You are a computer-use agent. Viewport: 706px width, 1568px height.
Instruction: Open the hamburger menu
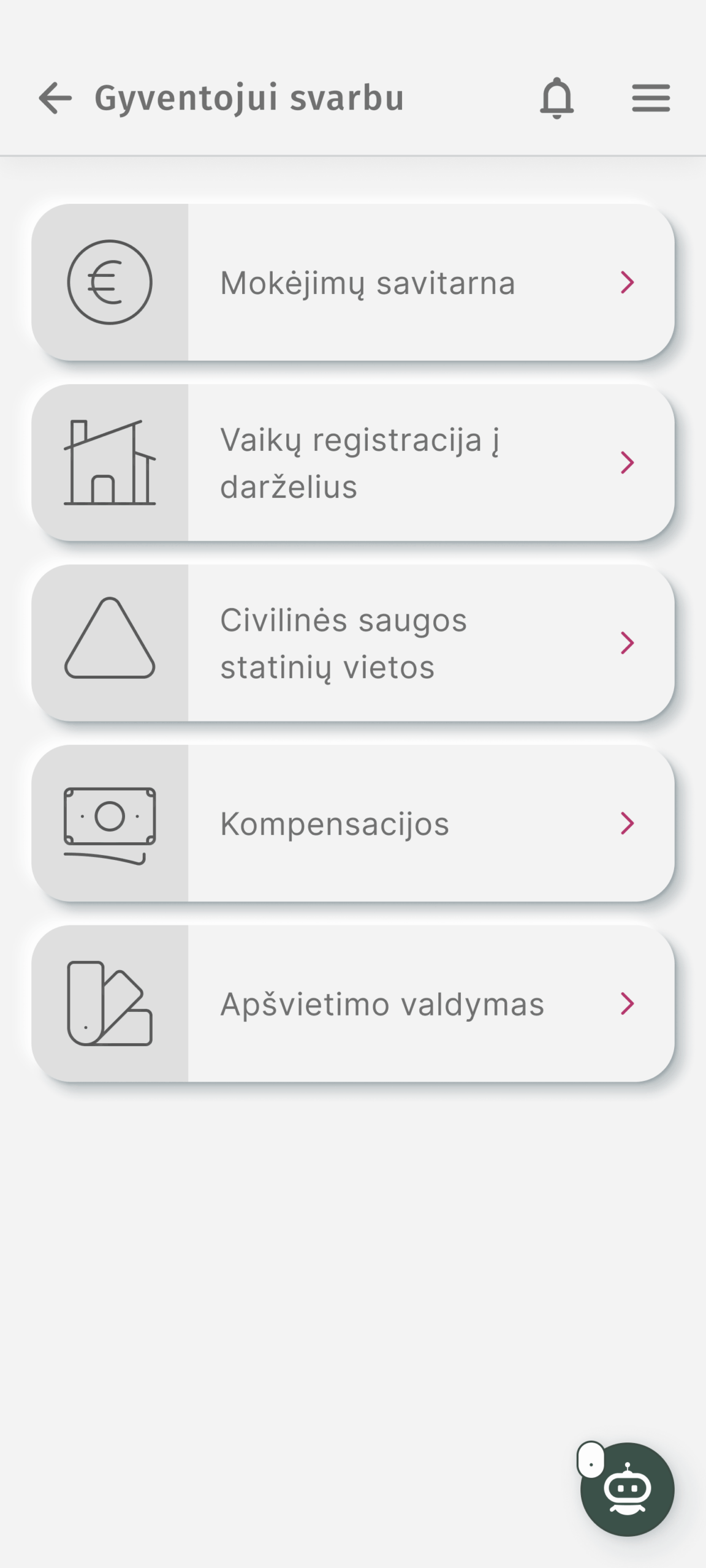(x=651, y=98)
